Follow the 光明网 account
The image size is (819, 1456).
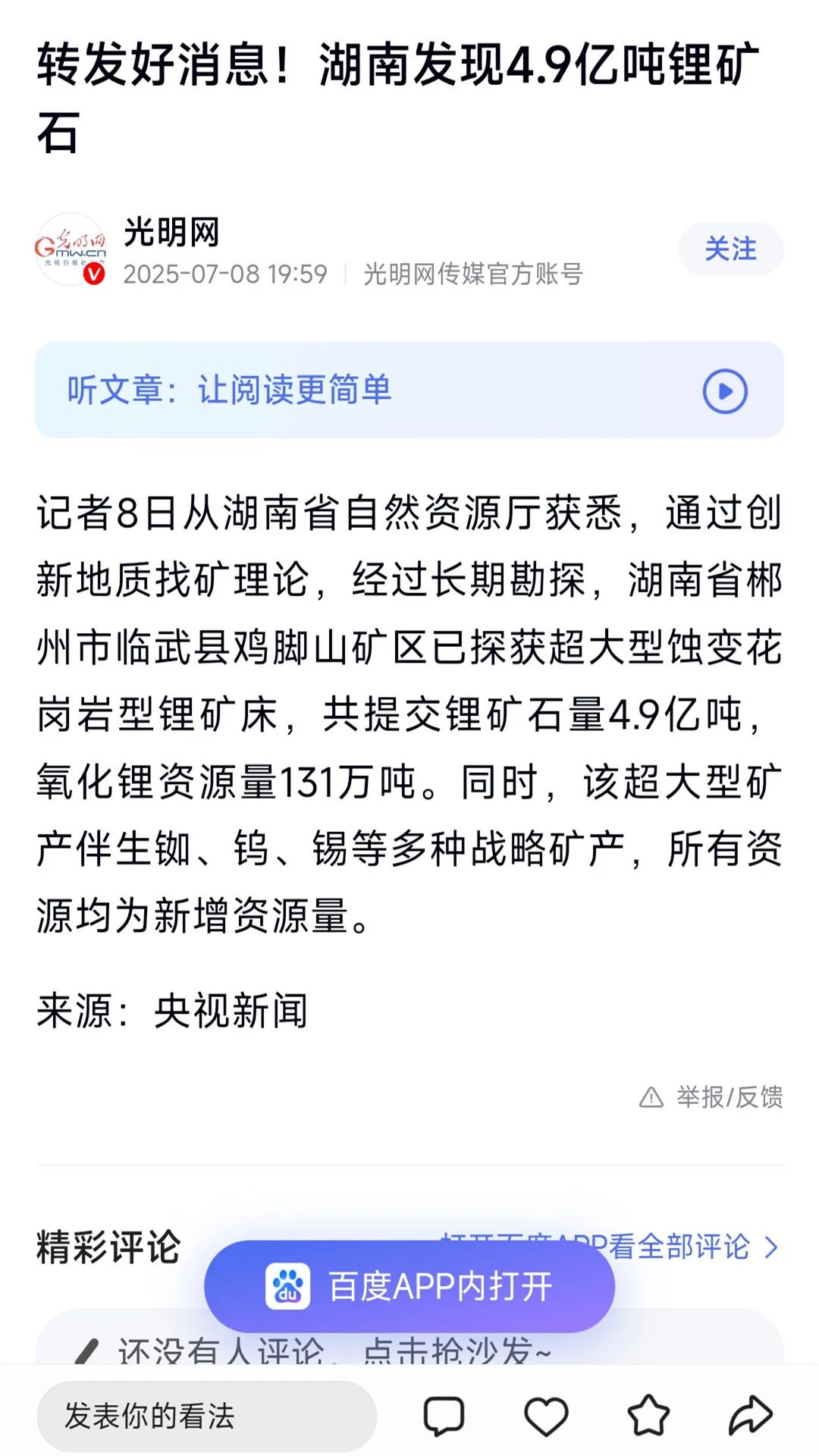pos(730,249)
